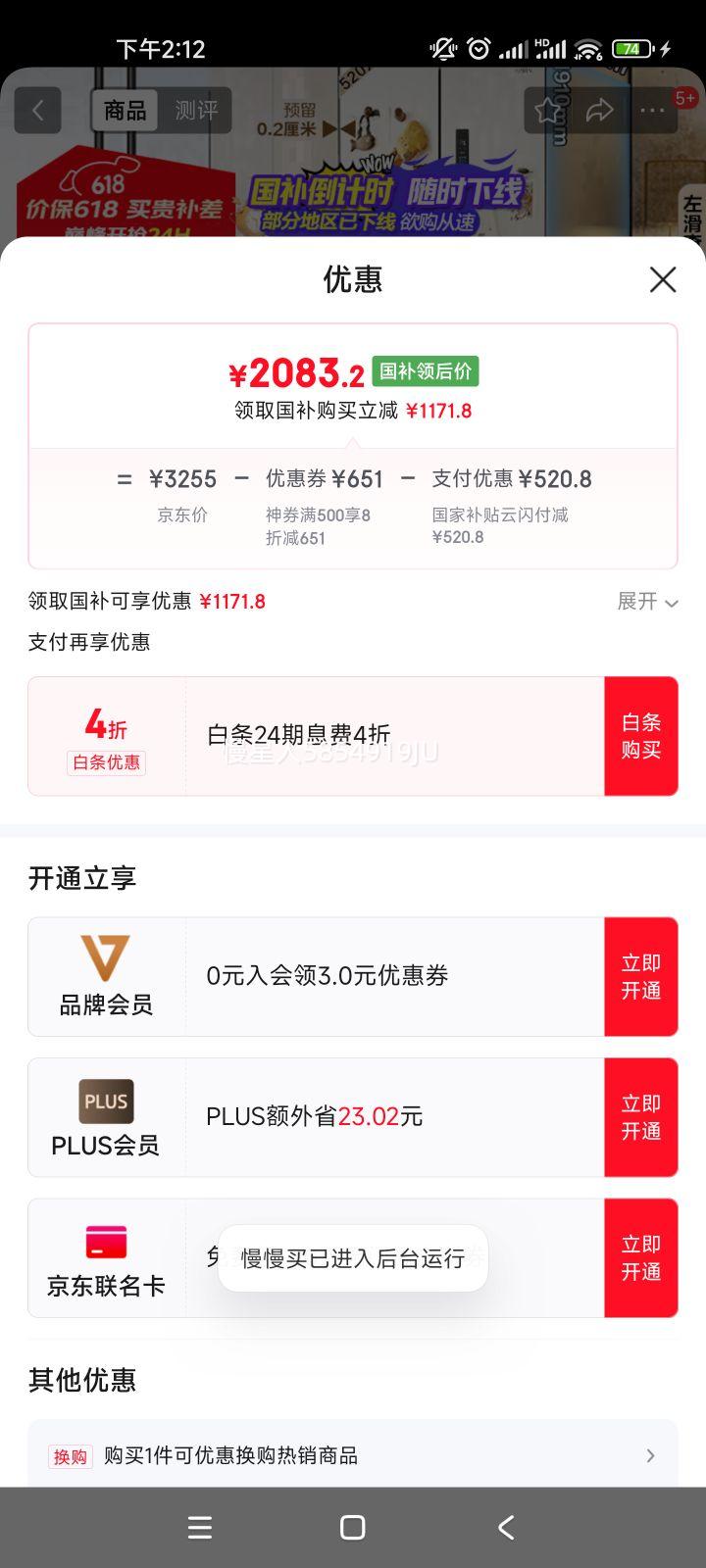Expand the 展开 discount details
This screenshot has width=706, height=1568.
[x=647, y=601]
